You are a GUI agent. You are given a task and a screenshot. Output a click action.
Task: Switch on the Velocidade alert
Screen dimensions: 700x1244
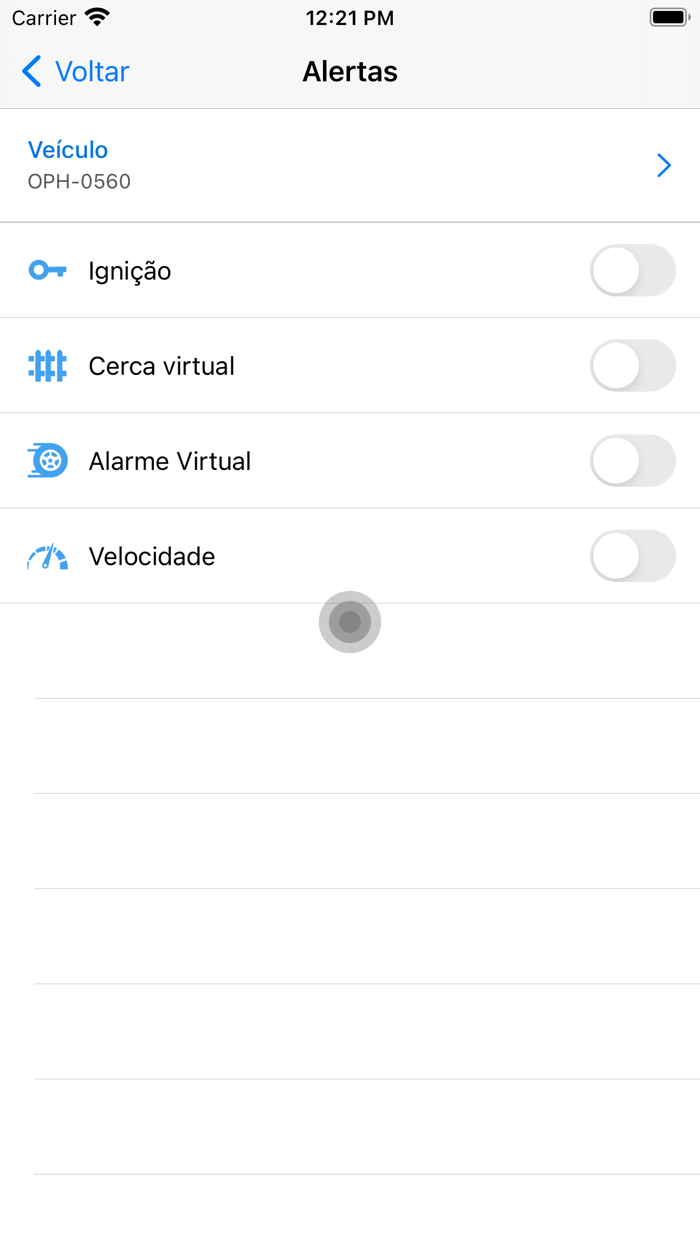point(632,555)
